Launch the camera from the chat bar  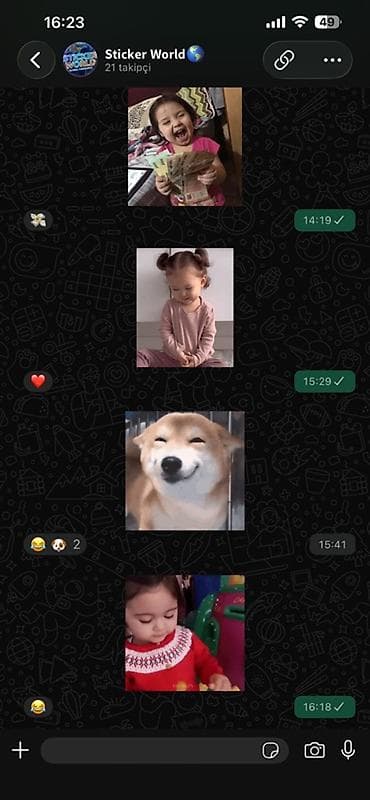(314, 751)
